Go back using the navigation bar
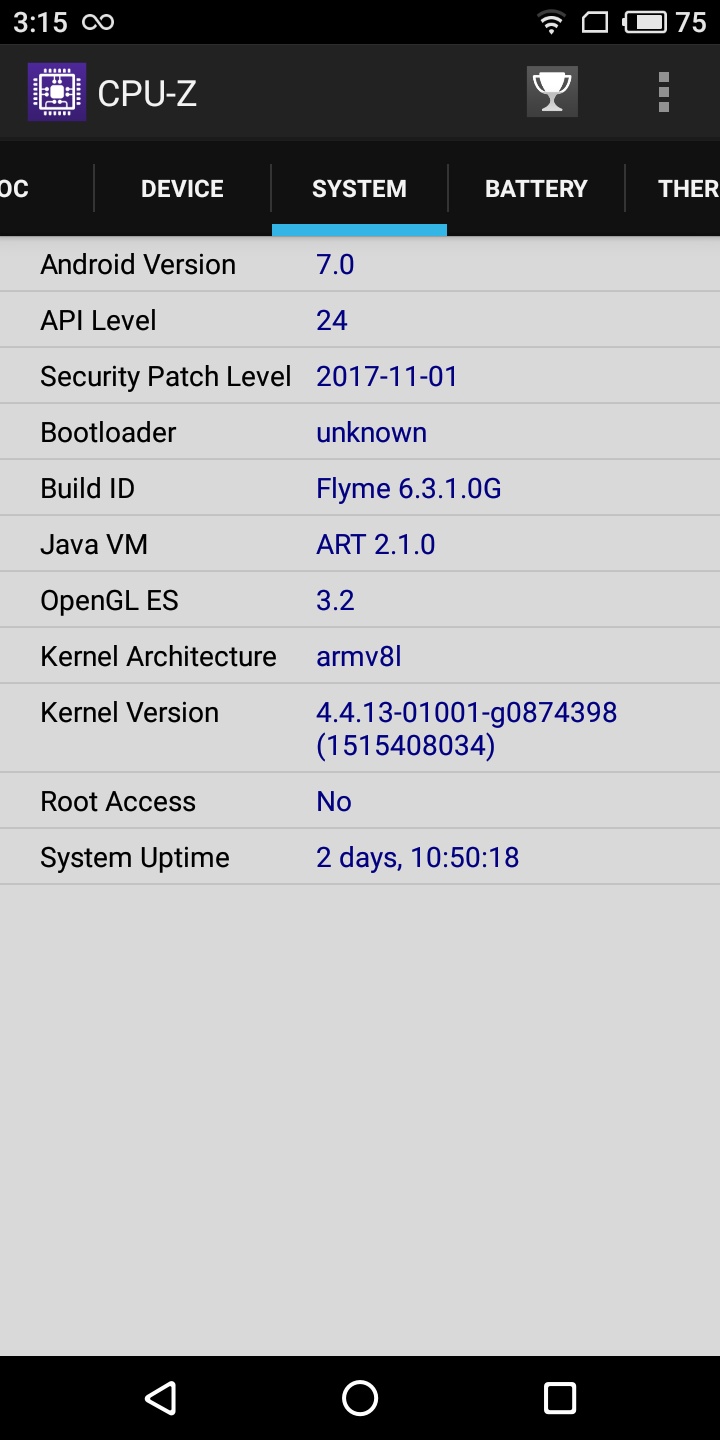Image resolution: width=720 pixels, height=1440 pixels. click(x=160, y=1397)
